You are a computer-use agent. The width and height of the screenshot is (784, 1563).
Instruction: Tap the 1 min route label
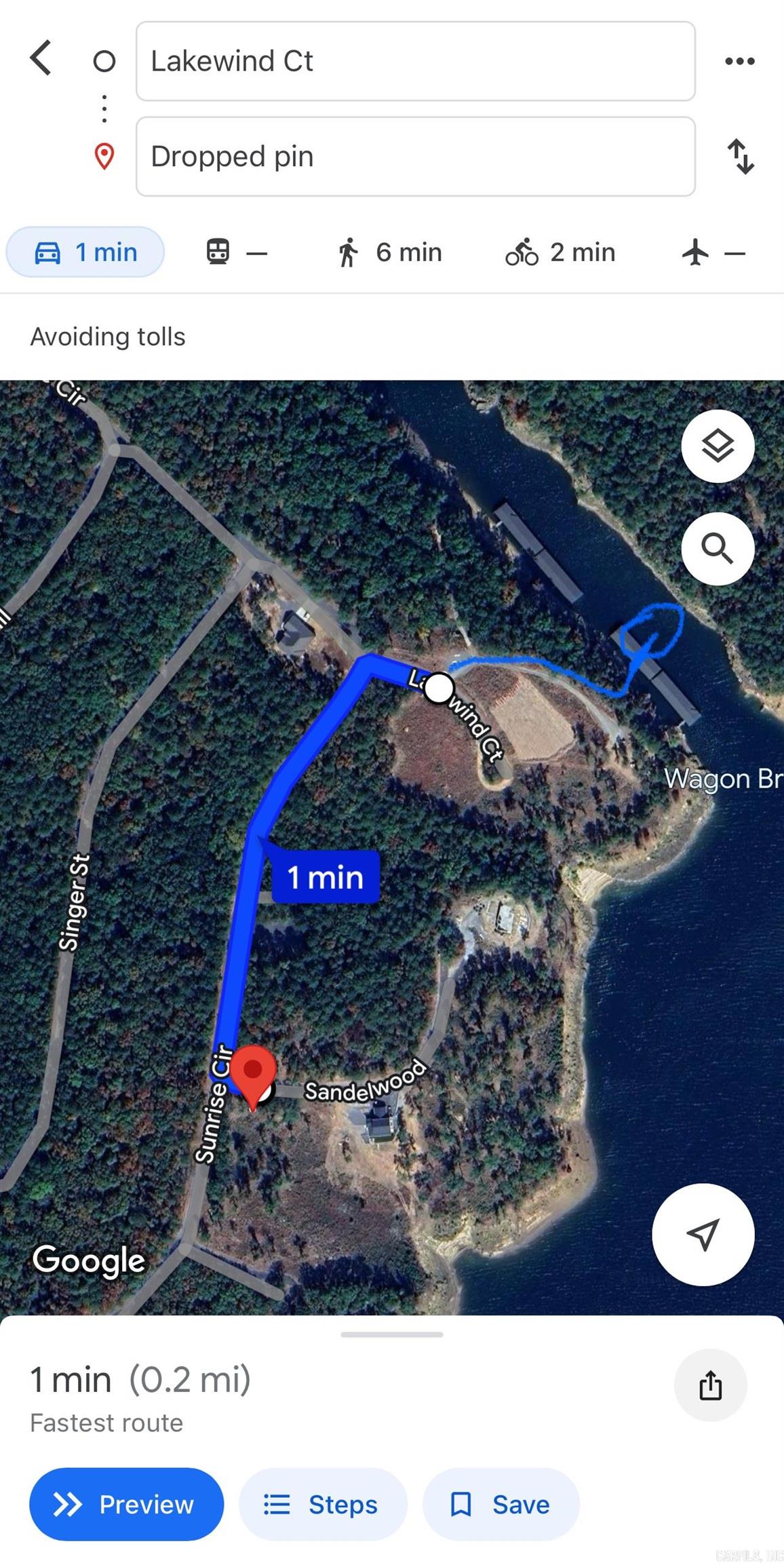click(x=326, y=877)
